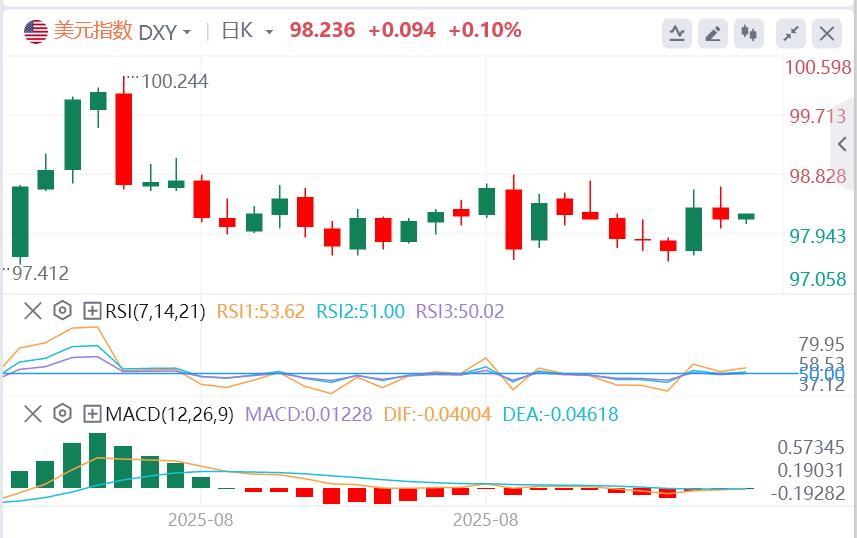Open MACD indicator settings
This screenshot has width=857, height=538.
pos(62,413)
